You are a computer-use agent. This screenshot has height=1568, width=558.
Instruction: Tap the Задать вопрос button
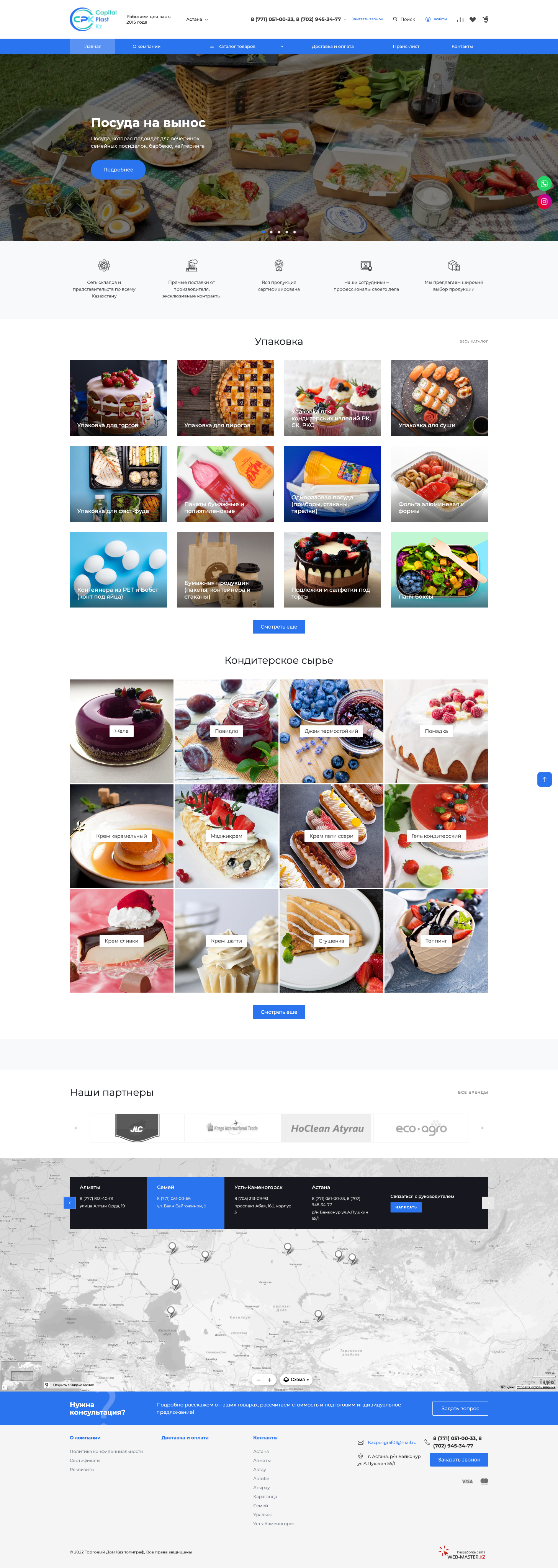460,1408
